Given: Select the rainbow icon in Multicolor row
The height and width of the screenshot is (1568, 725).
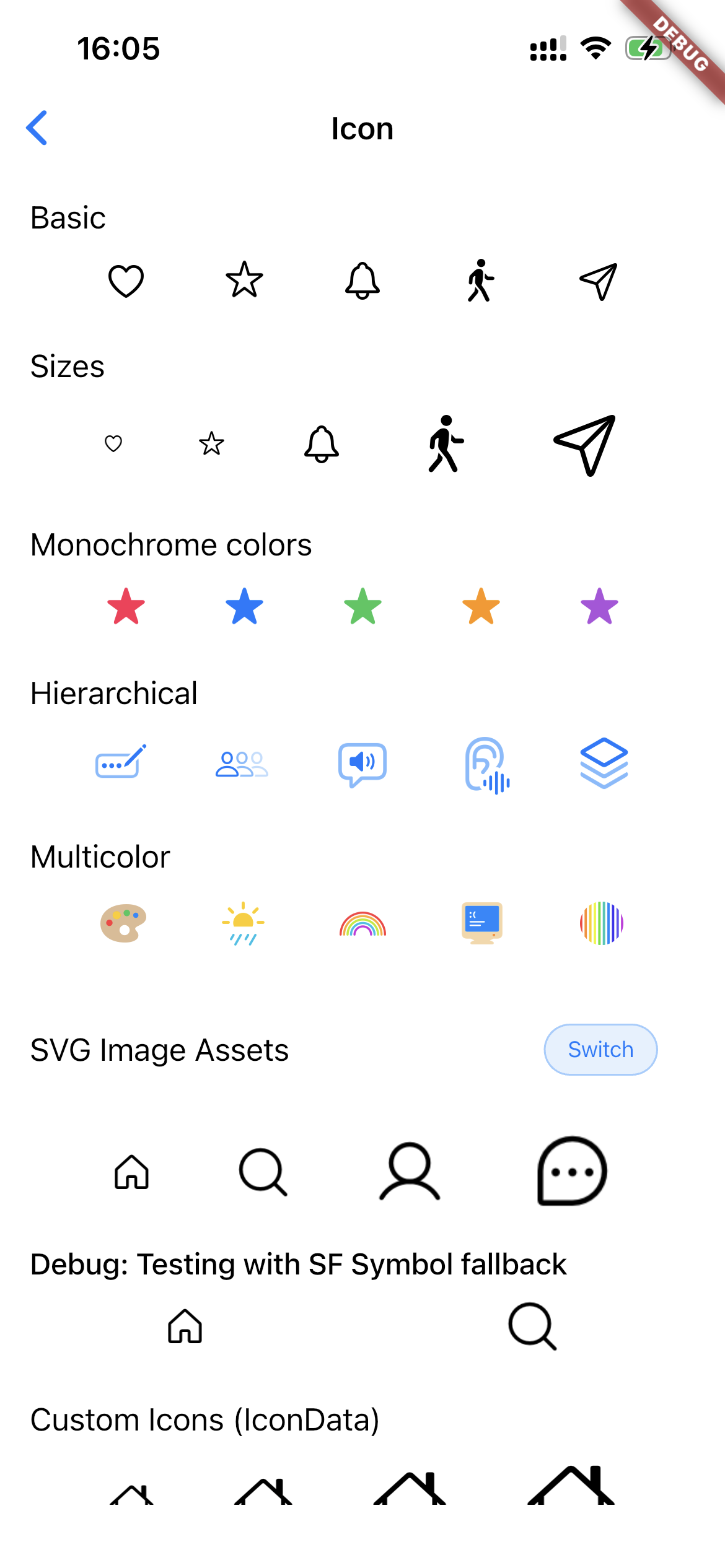Looking at the screenshot, I should [362, 923].
